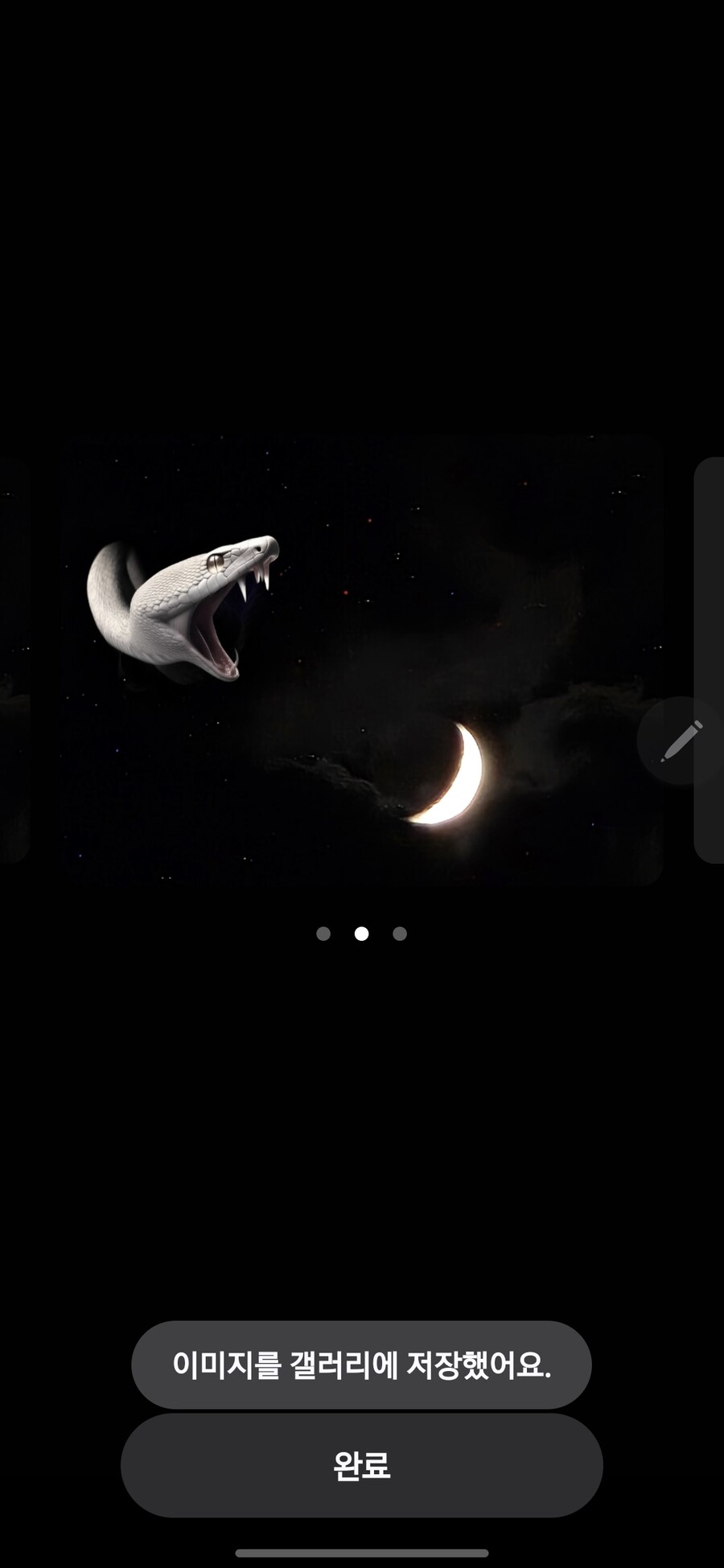Viewport: 724px width, 1568px height.
Task: Select the snake and moon image
Action: [362, 659]
